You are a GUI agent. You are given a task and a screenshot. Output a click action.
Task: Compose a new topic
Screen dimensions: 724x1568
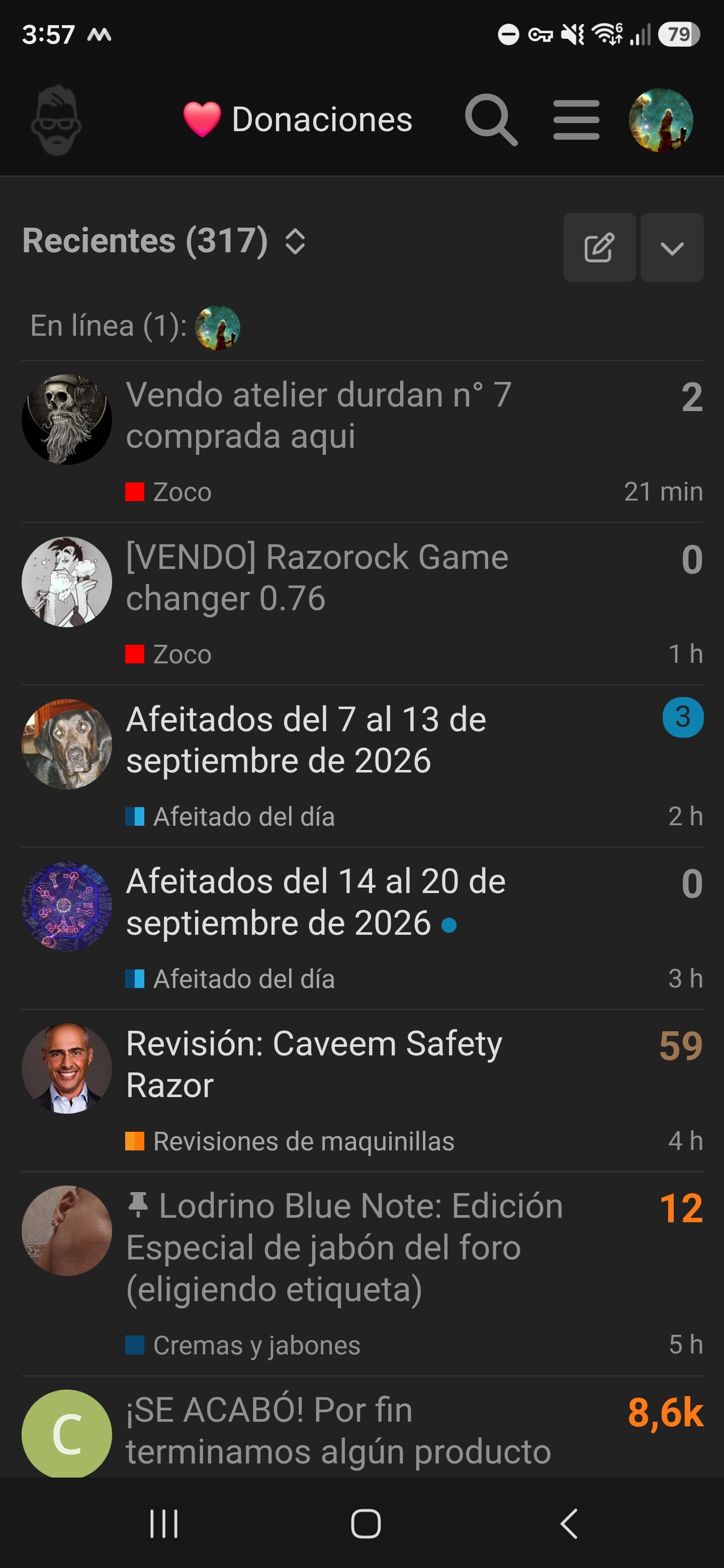(x=599, y=247)
